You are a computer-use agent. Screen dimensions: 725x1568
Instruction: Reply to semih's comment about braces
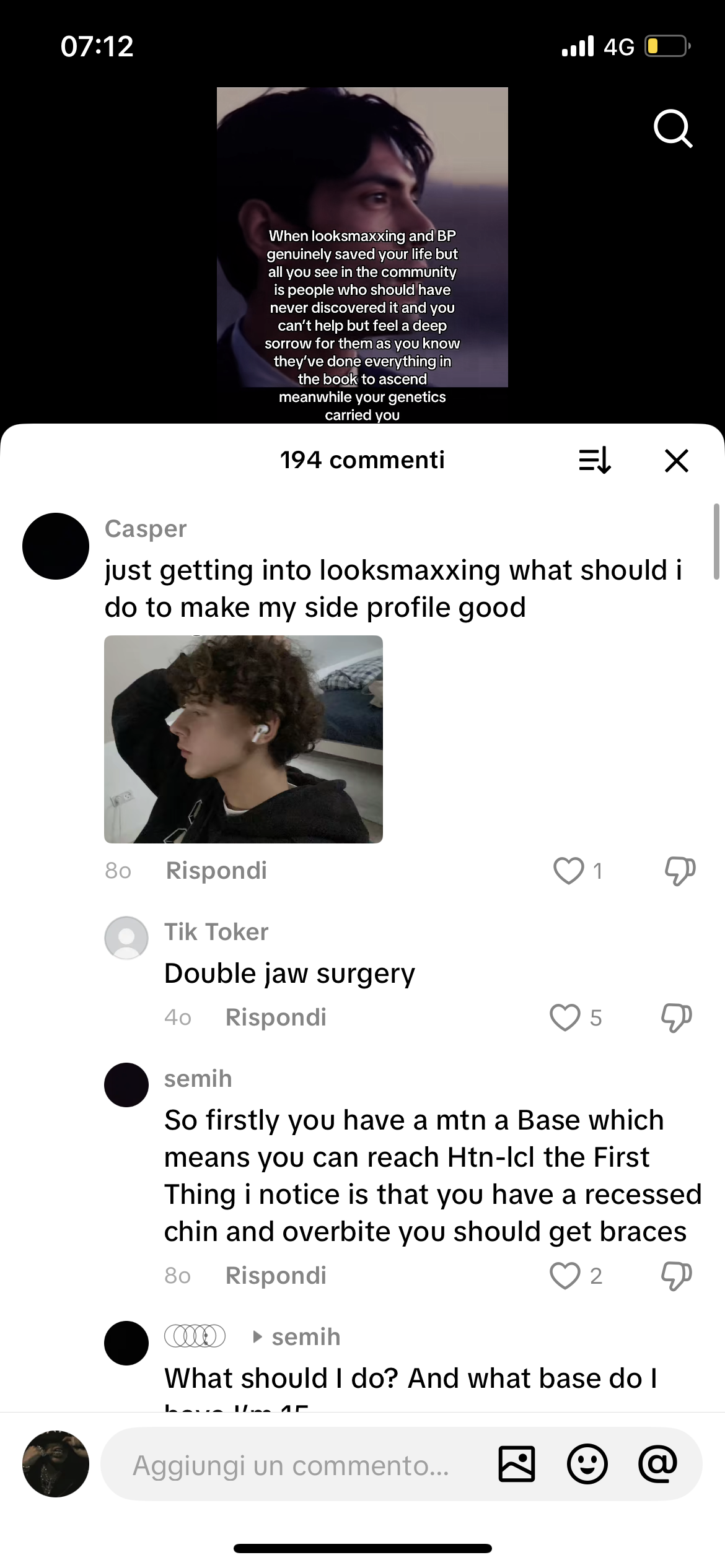pyautogui.click(x=276, y=1276)
